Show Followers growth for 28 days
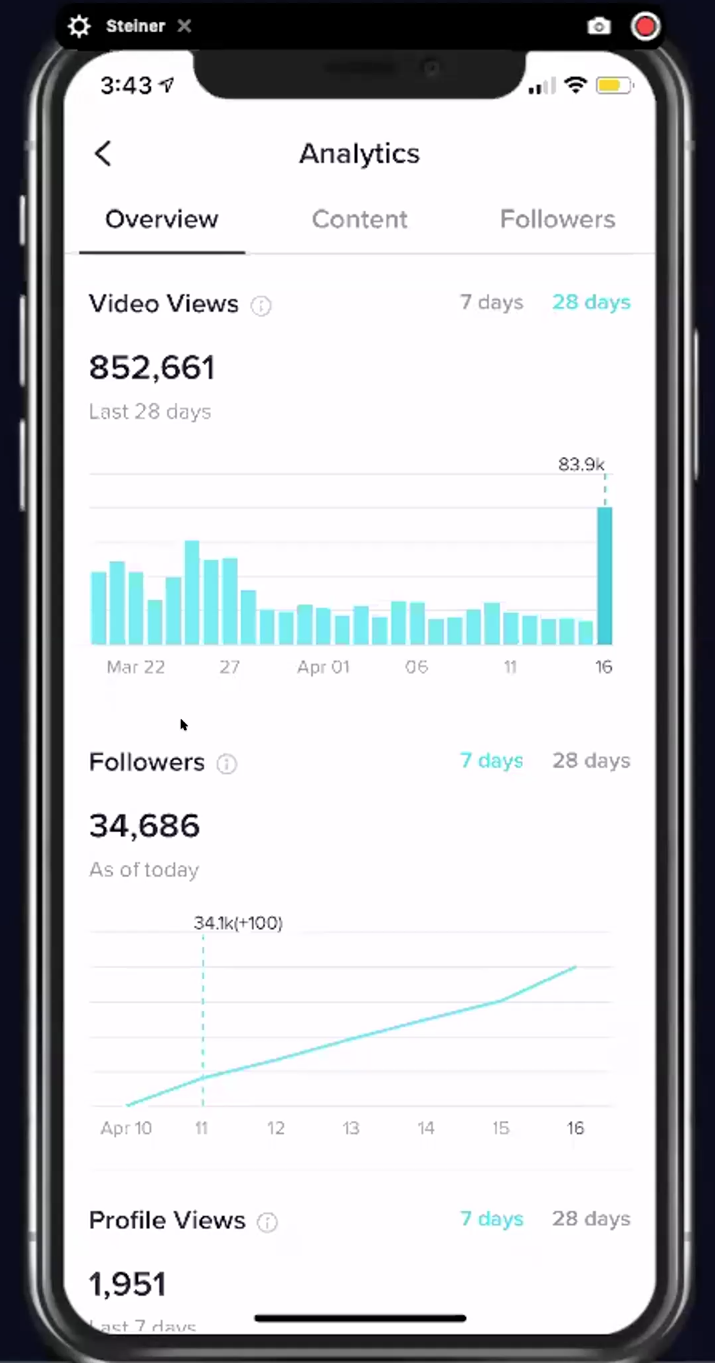Screen dimensions: 715x1363 tap(591, 760)
